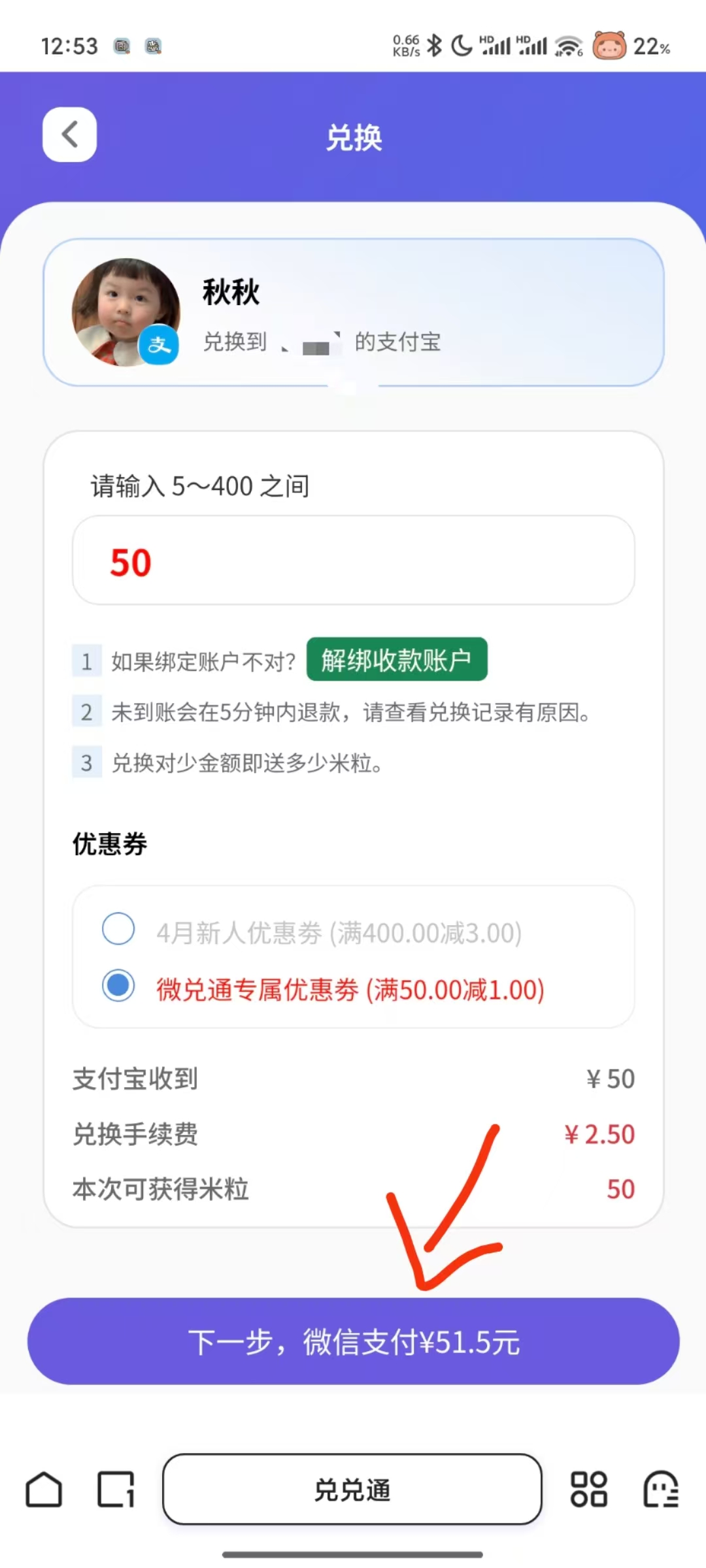The width and height of the screenshot is (706, 1568).
Task: Open the 秋秋 account card
Action: (x=353, y=312)
